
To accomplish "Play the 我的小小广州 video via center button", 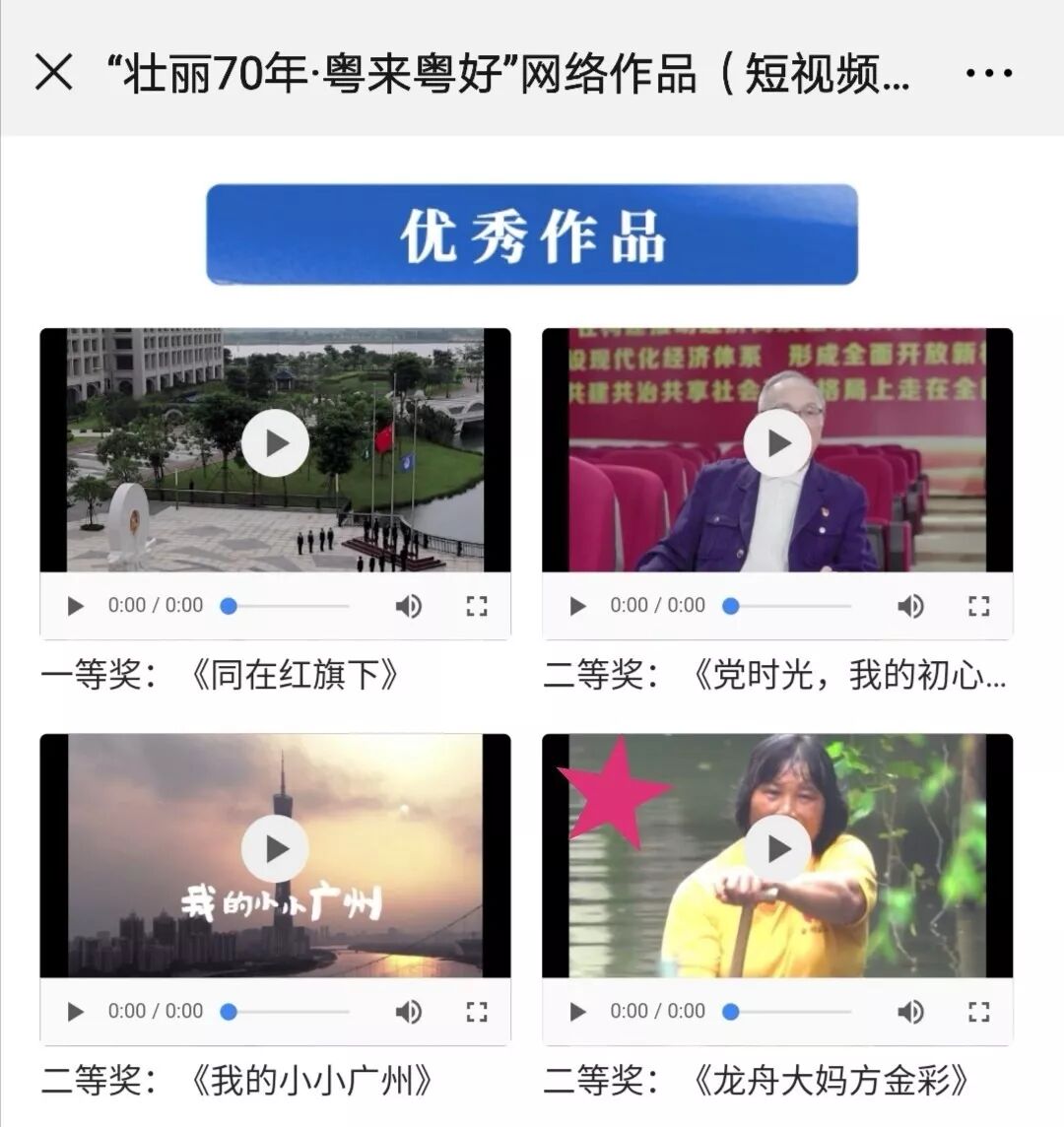I will coord(275,849).
